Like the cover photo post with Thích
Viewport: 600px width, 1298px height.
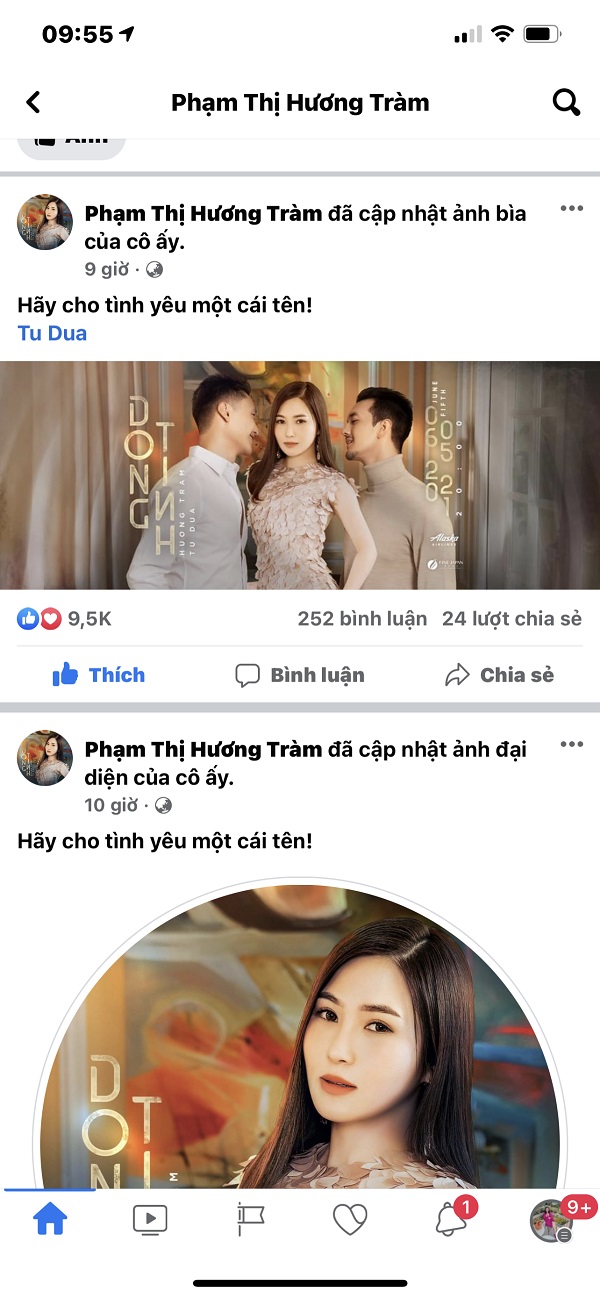point(99,675)
